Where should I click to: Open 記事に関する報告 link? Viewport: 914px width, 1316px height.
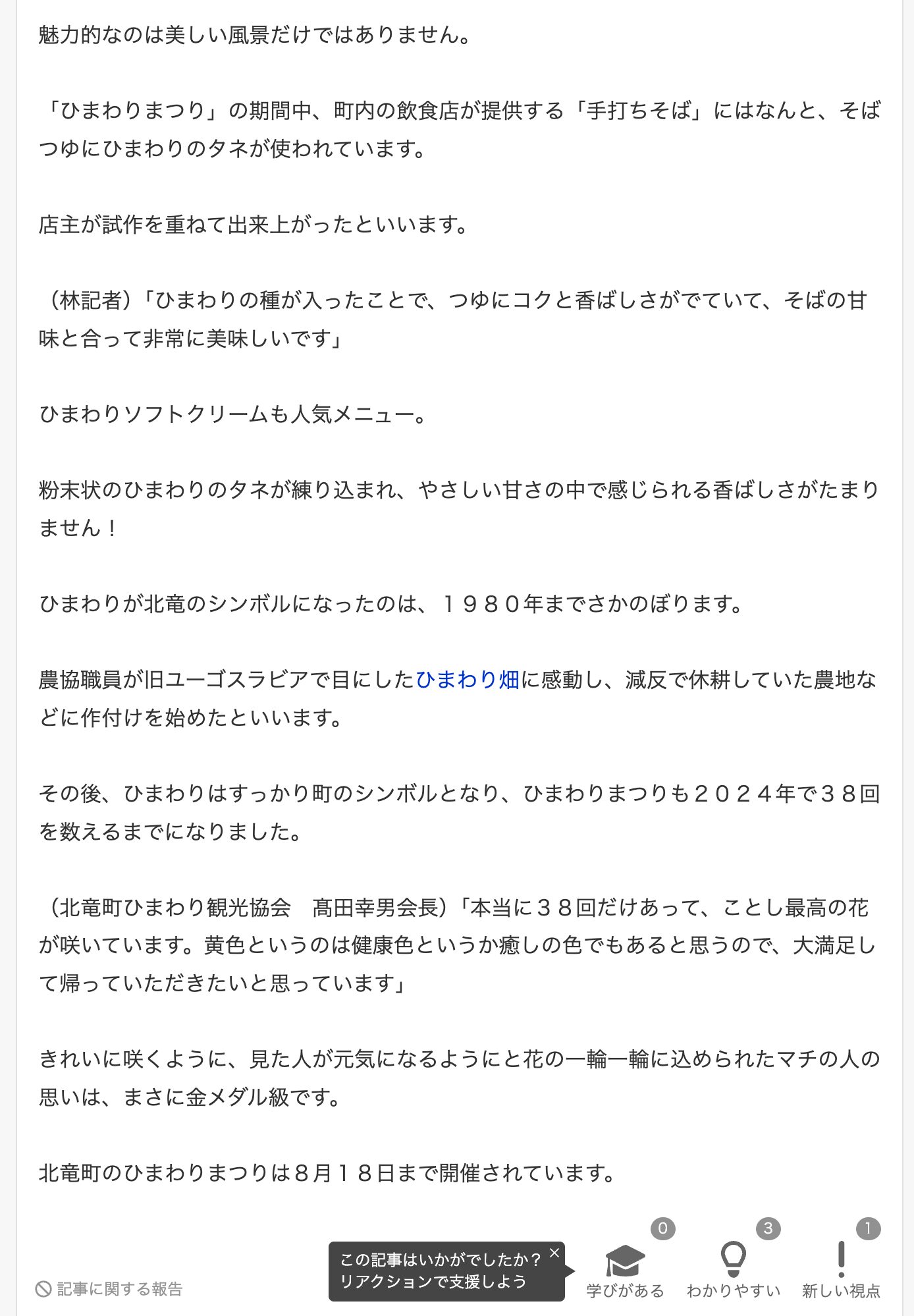(109, 1289)
